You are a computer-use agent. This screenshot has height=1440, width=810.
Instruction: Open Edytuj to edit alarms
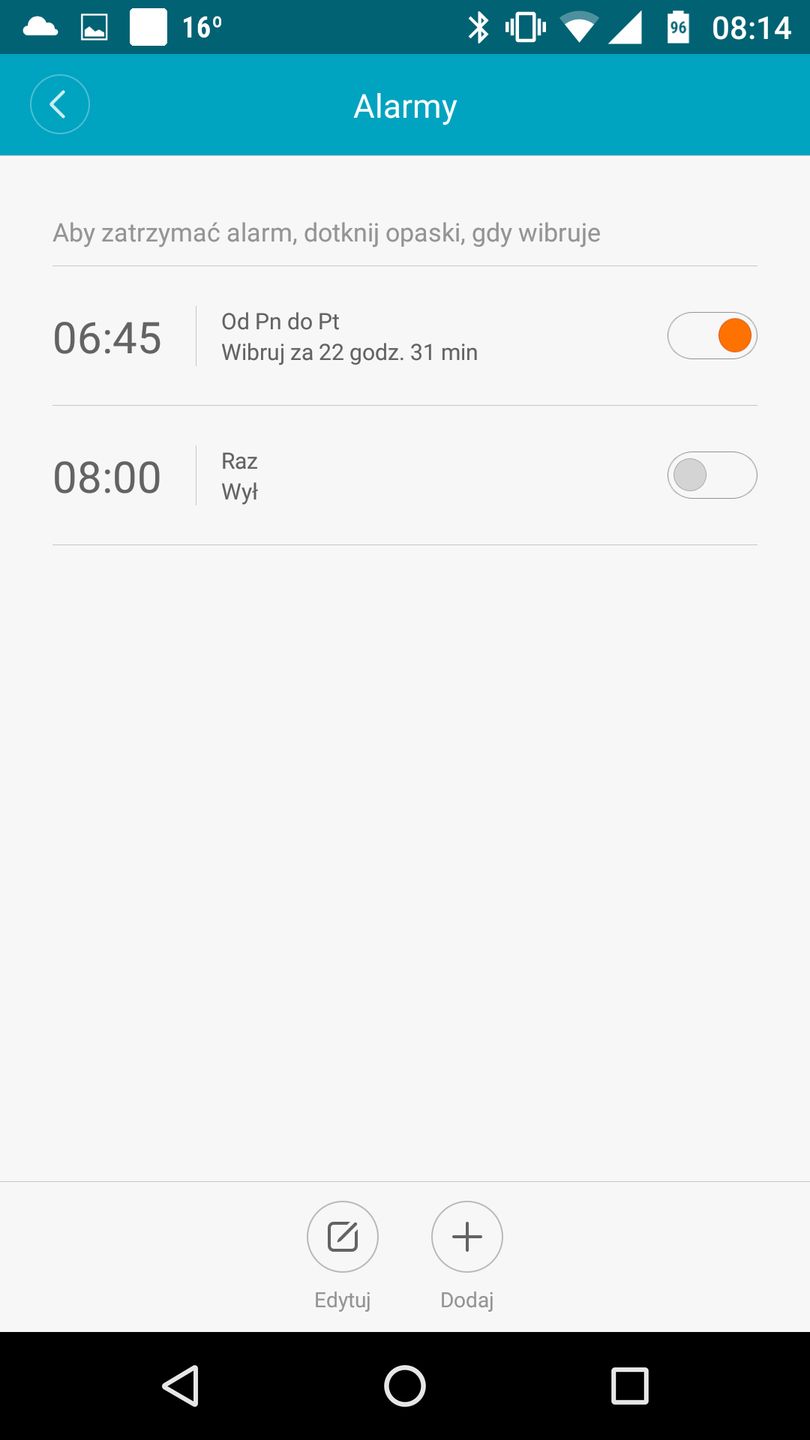point(342,1236)
